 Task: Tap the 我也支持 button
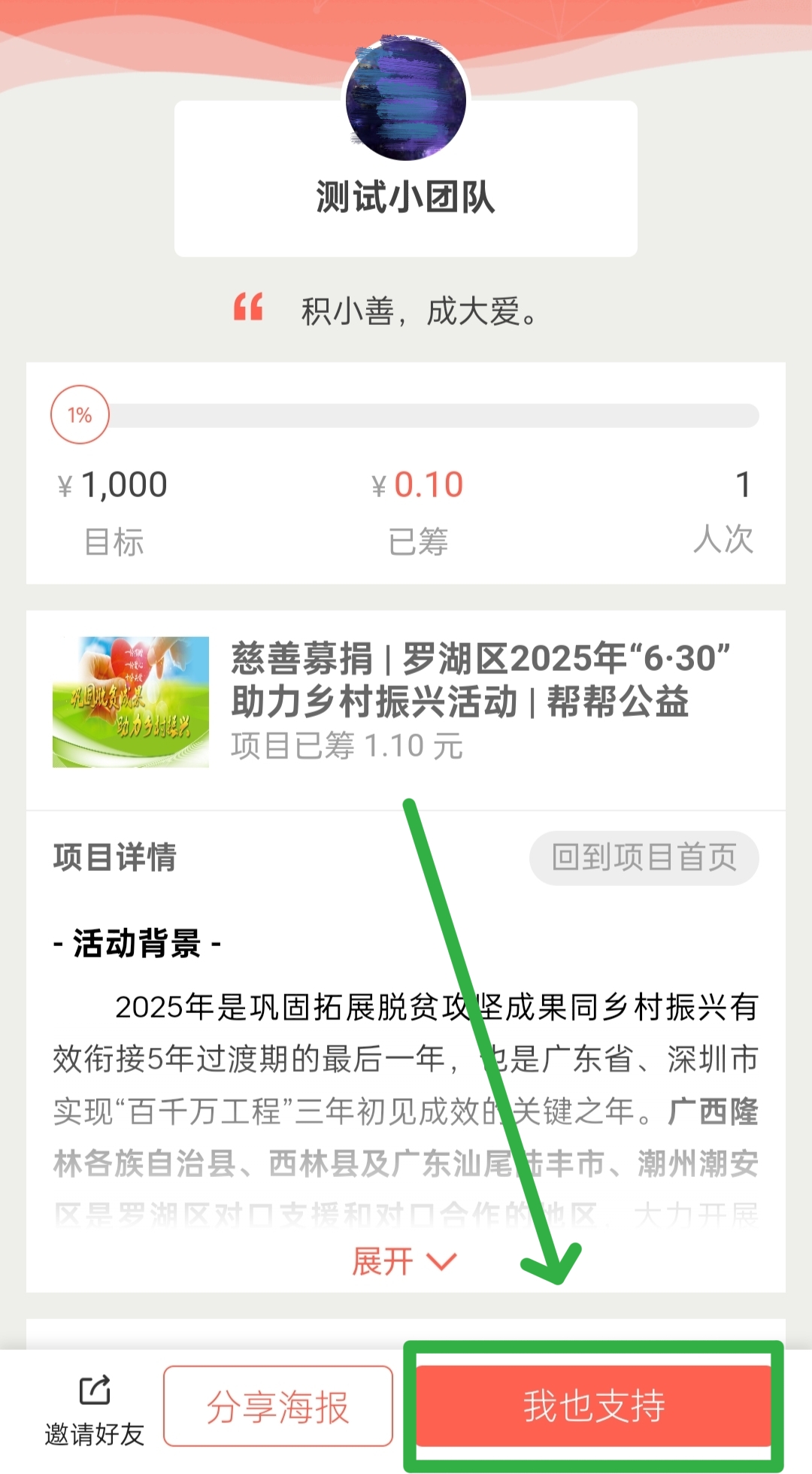[594, 1406]
